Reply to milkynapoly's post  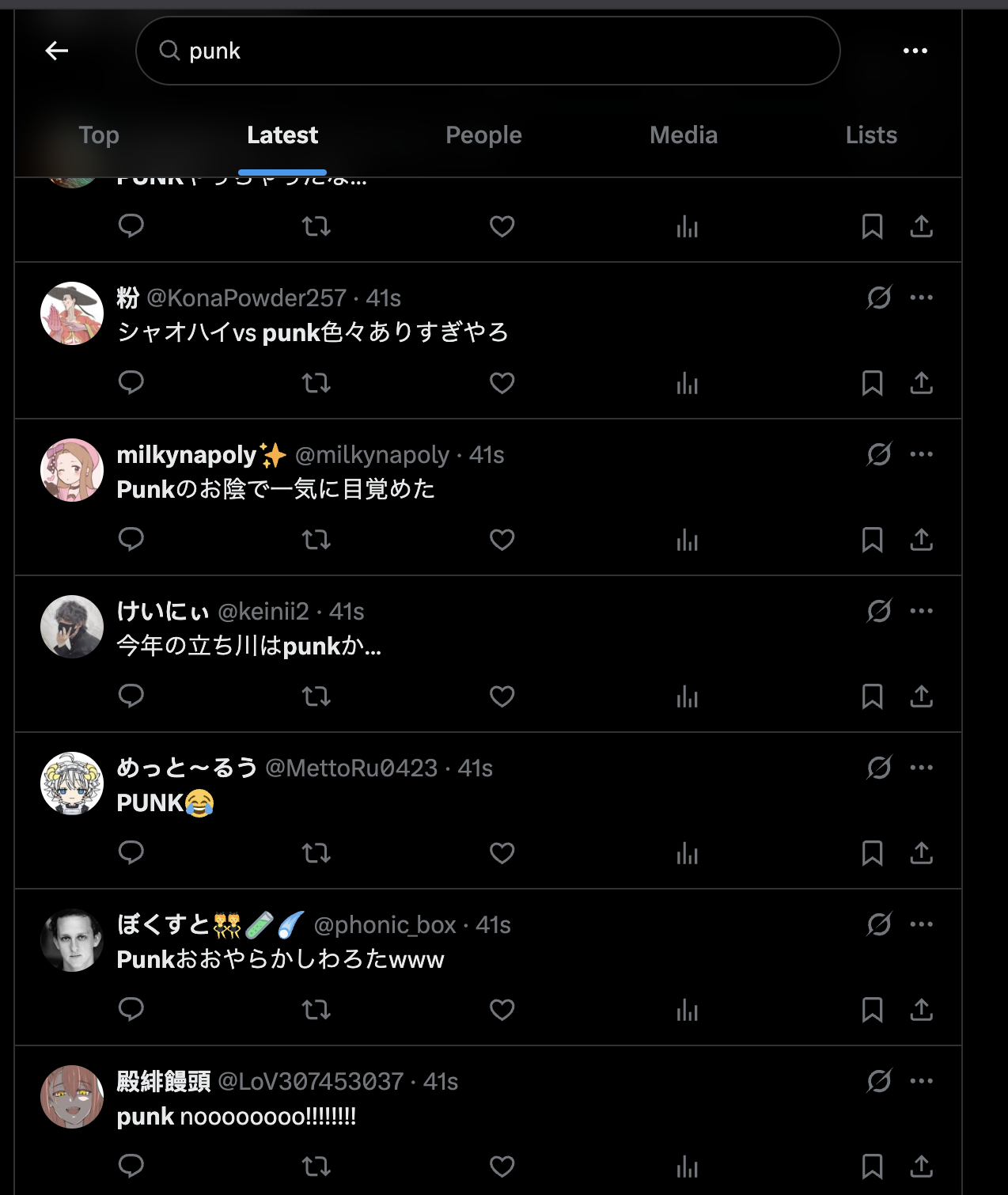131,540
